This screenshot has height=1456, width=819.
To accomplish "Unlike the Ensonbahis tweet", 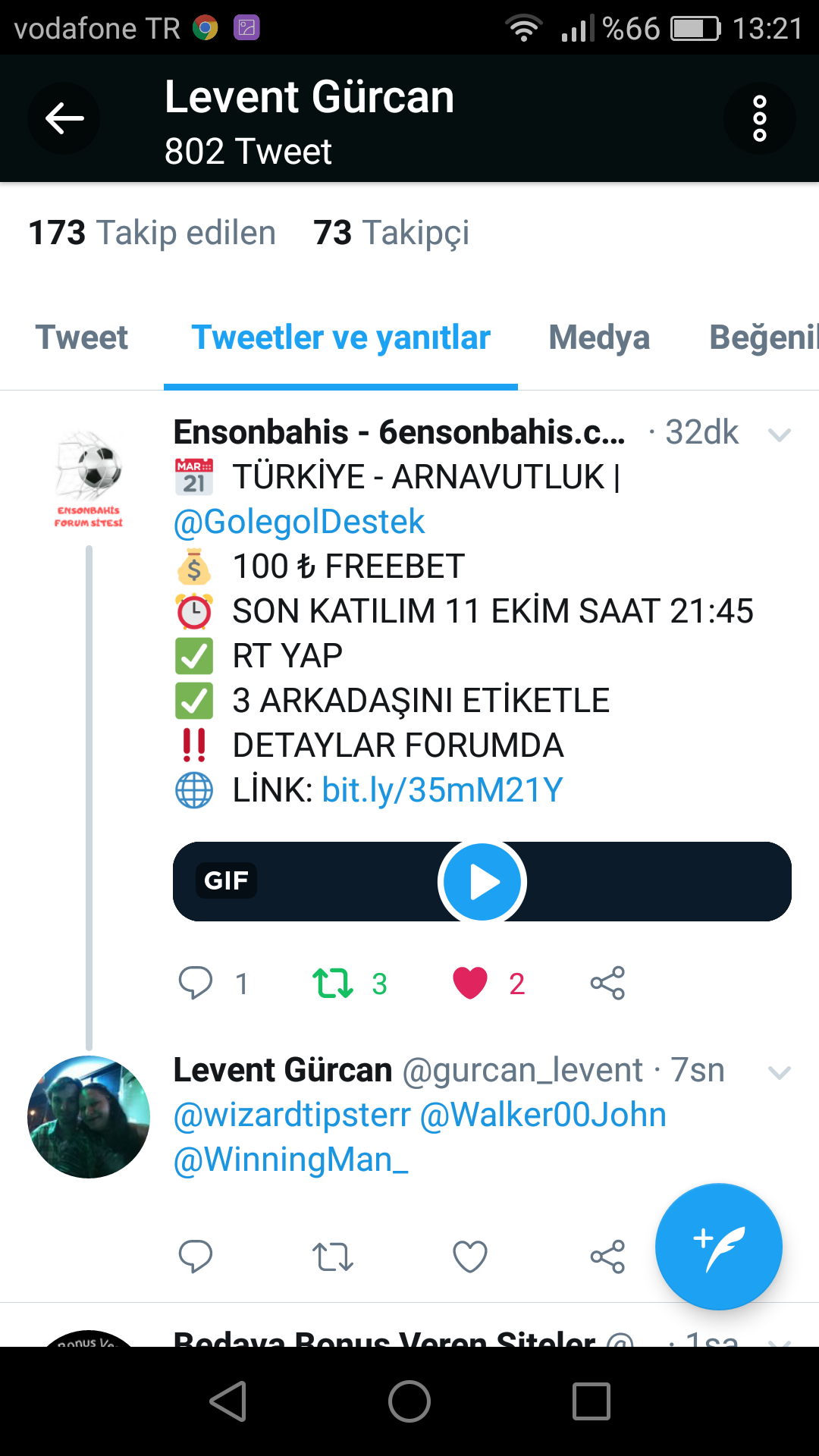I will [470, 984].
